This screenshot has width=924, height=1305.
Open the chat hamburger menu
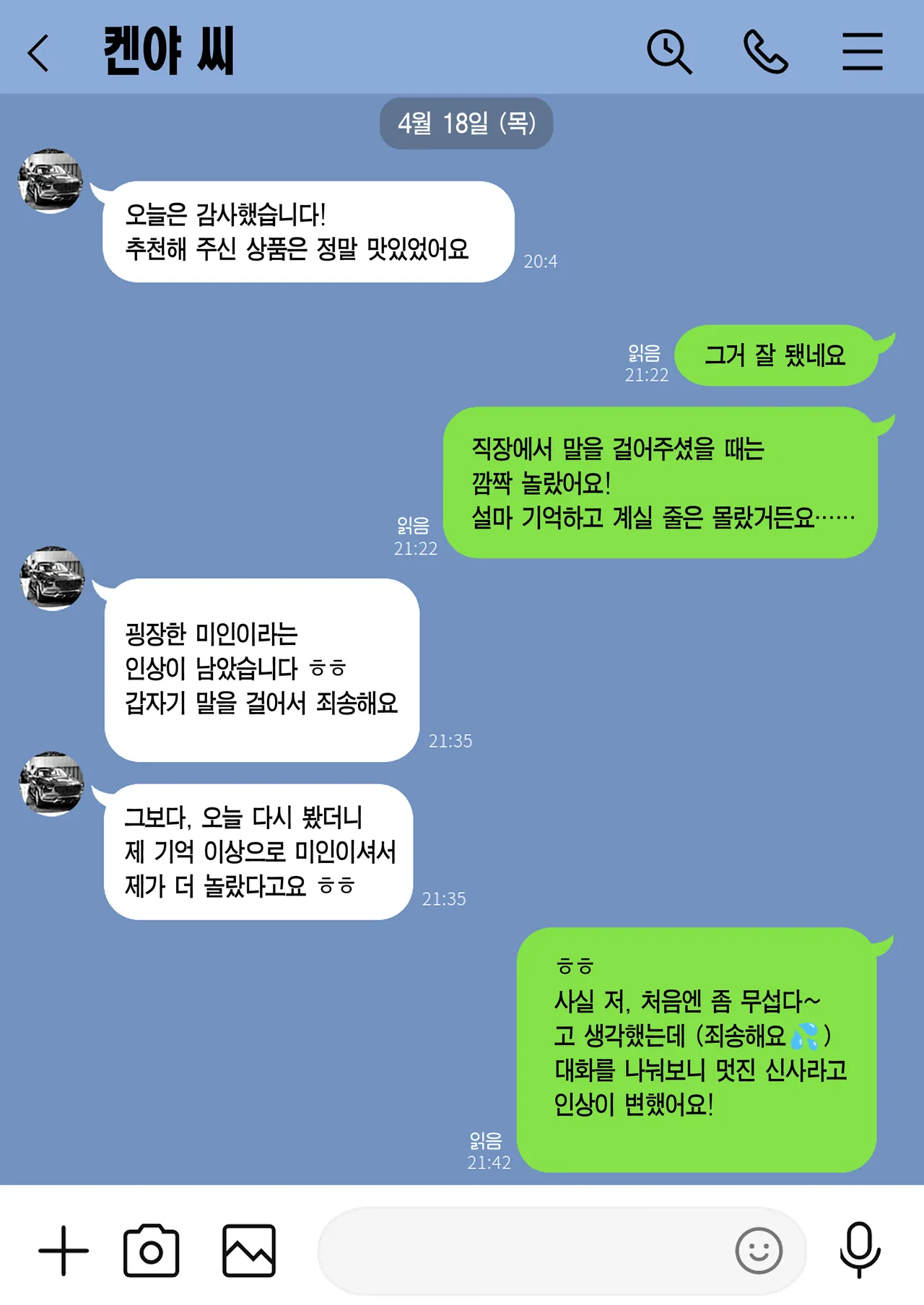[862, 52]
